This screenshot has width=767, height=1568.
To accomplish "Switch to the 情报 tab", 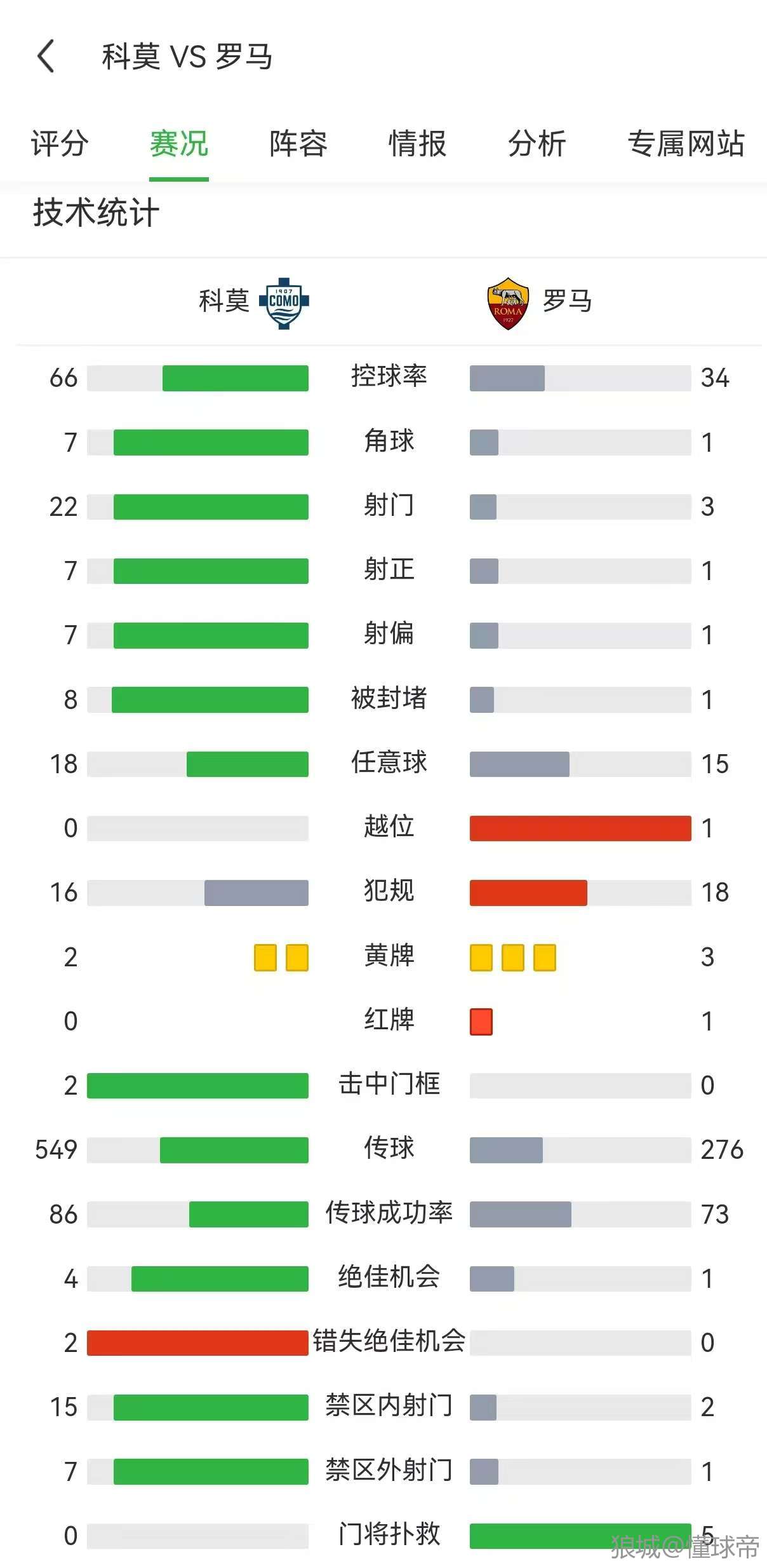I will click(417, 144).
